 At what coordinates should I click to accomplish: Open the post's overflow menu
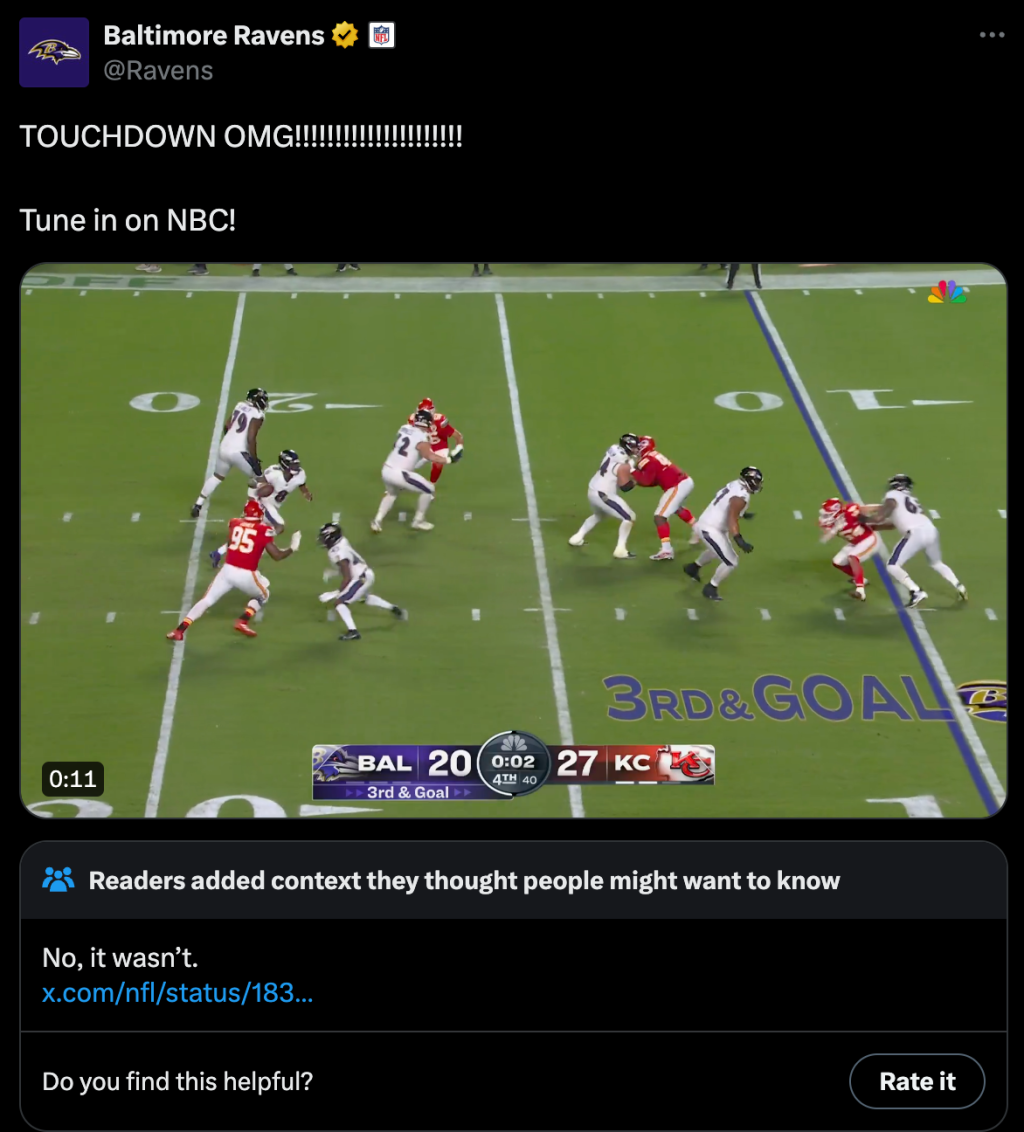[x=991, y=35]
